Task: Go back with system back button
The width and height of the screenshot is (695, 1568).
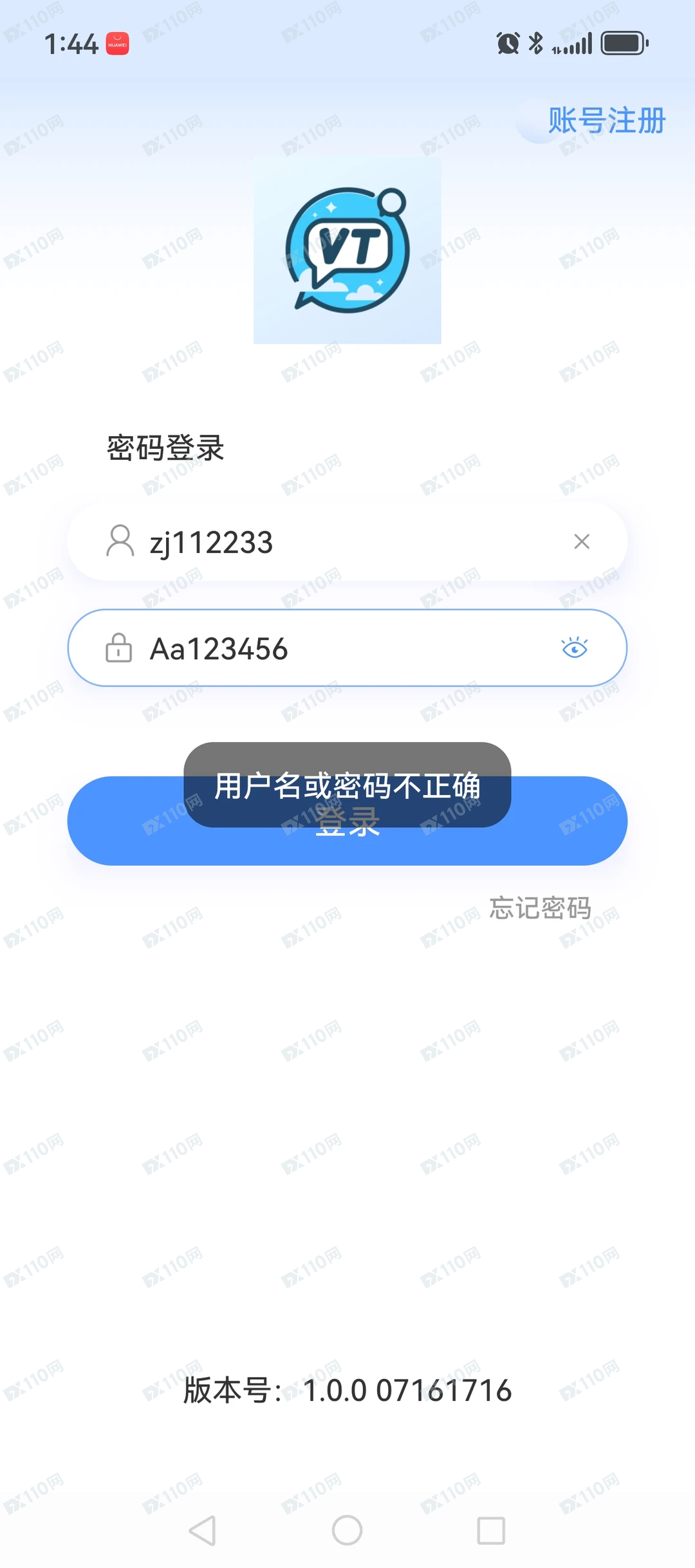Action: tap(203, 1530)
